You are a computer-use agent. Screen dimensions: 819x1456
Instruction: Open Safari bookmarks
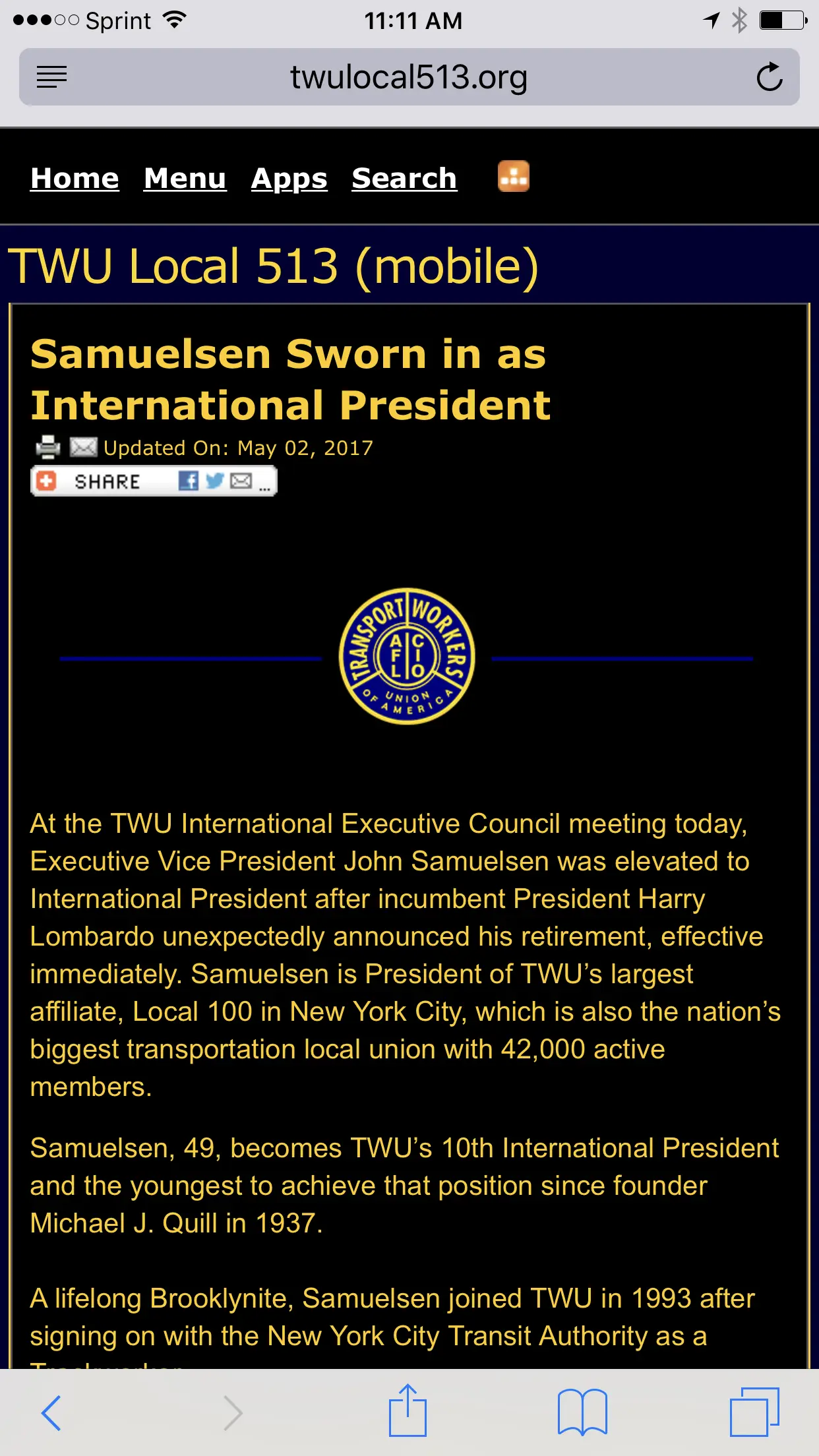[x=582, y=1412]
